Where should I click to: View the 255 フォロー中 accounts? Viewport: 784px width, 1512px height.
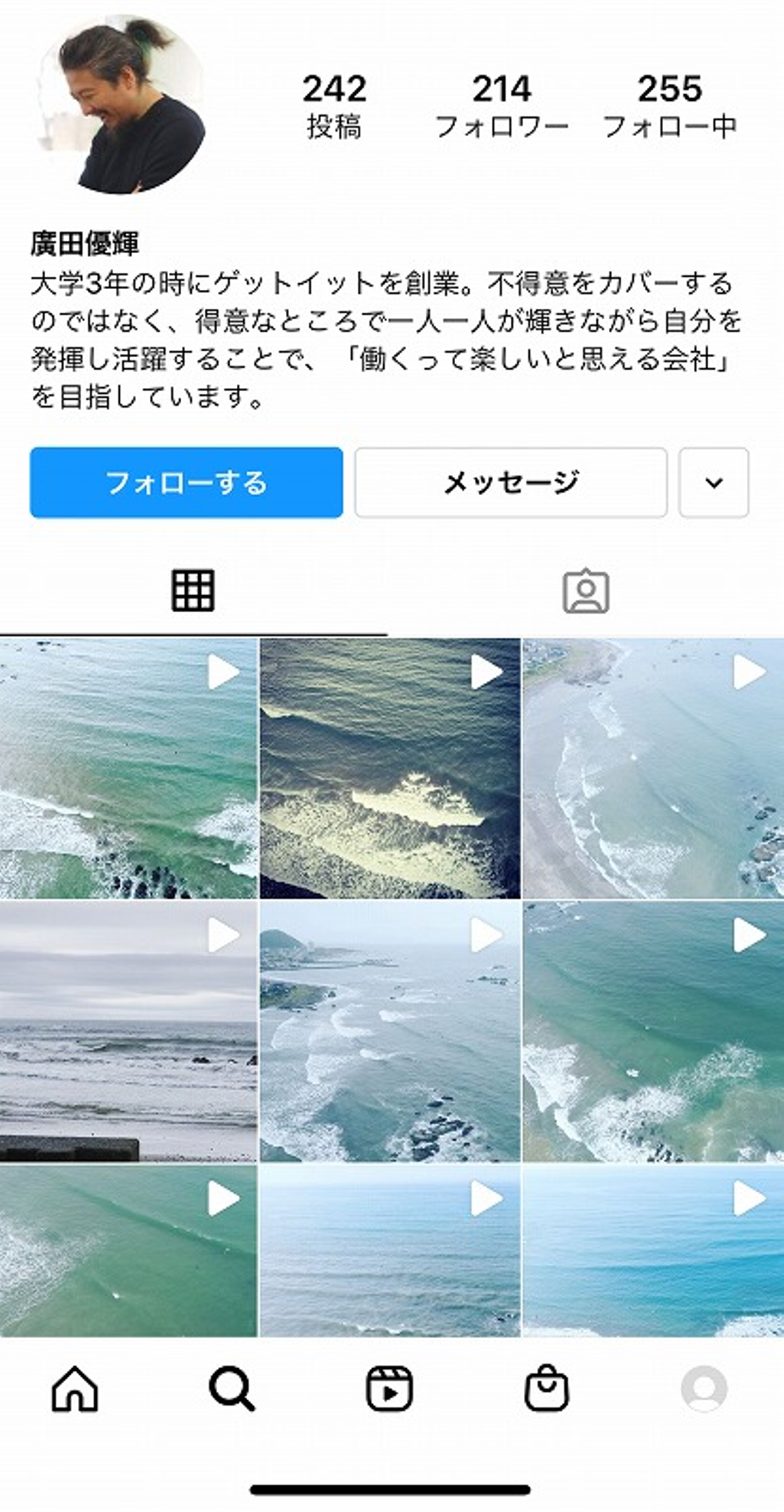click(670, 106)
